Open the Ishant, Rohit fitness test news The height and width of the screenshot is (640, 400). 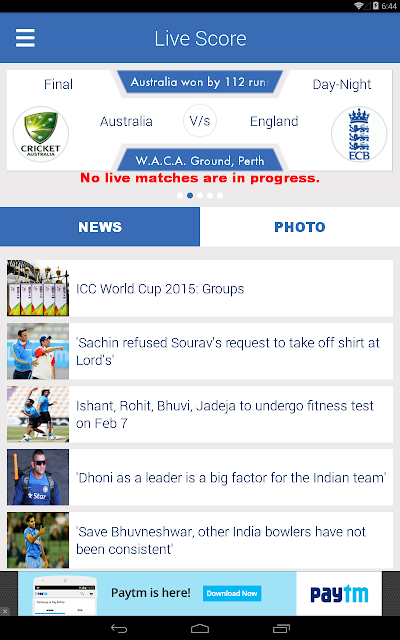pyautogui.click(x=200, y=414)
